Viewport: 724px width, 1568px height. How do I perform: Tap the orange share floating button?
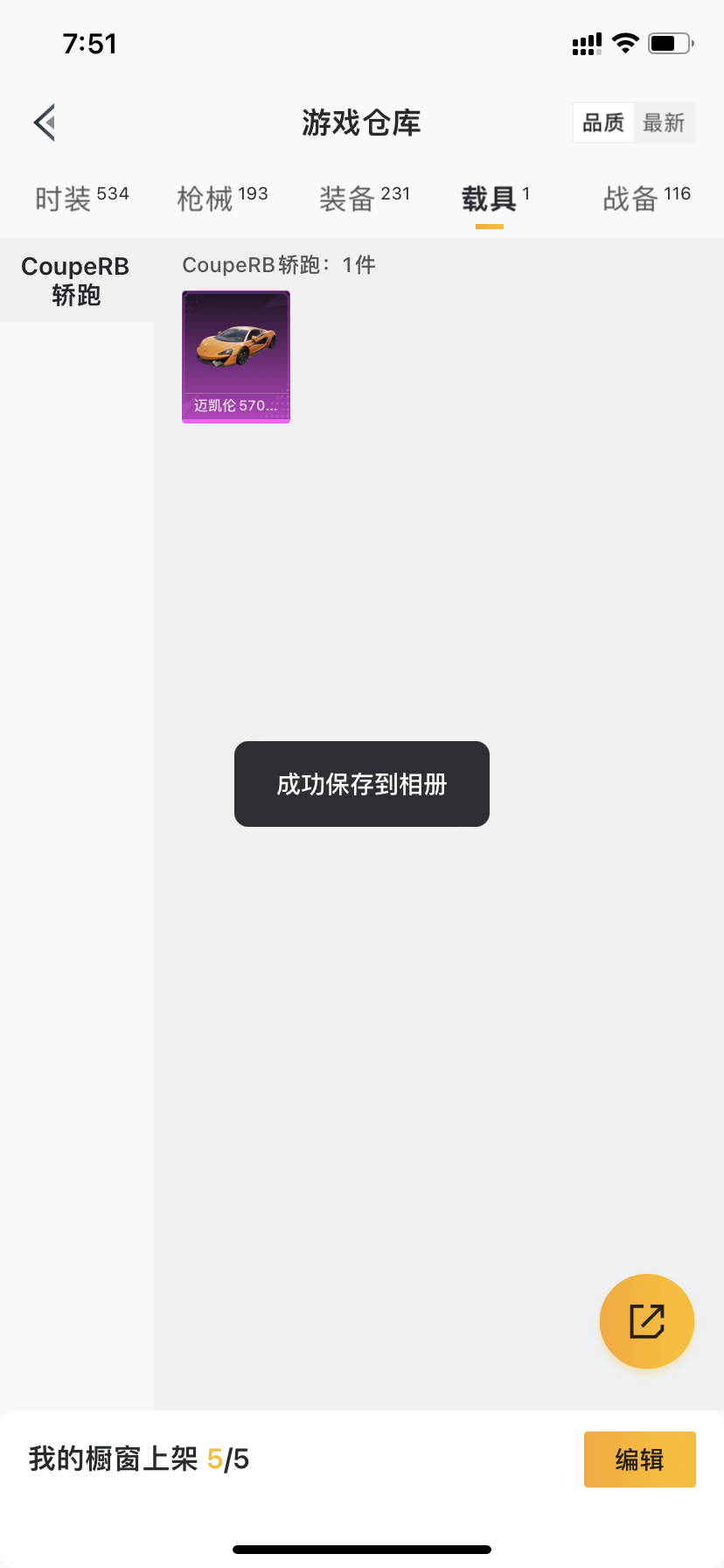(x=647, y=1321)
